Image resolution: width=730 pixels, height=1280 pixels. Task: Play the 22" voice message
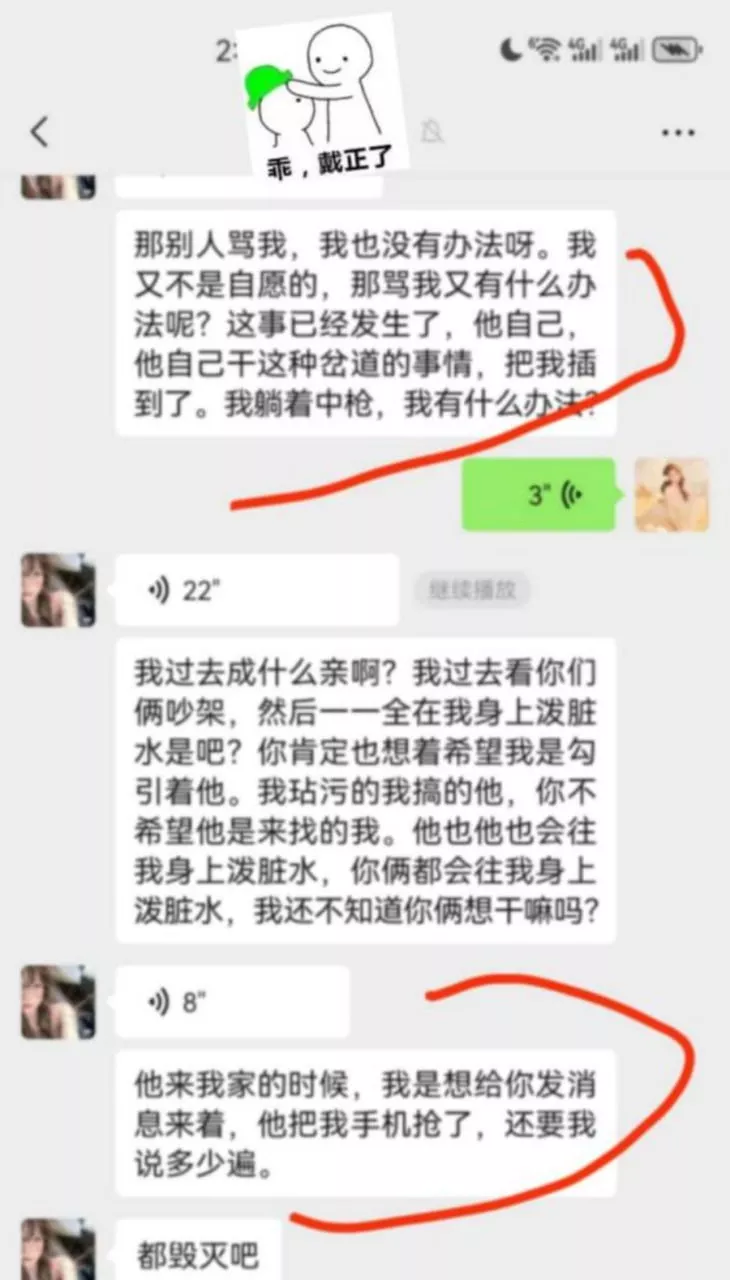[256, 590]
